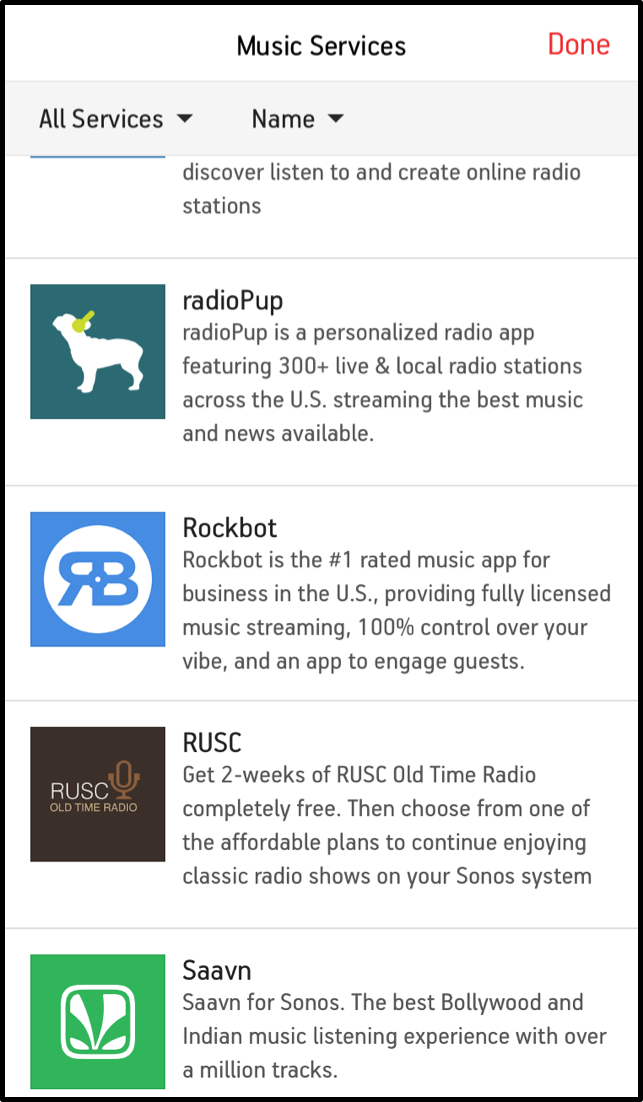Select the radioPup service
643x1102 pixels.
pos(321,372)
